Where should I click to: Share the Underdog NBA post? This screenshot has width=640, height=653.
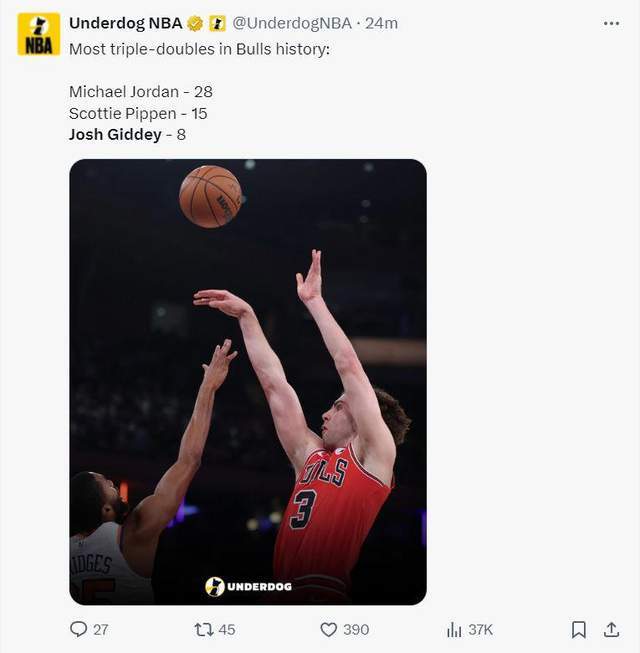pyautogui.click(x=611, y=629)
